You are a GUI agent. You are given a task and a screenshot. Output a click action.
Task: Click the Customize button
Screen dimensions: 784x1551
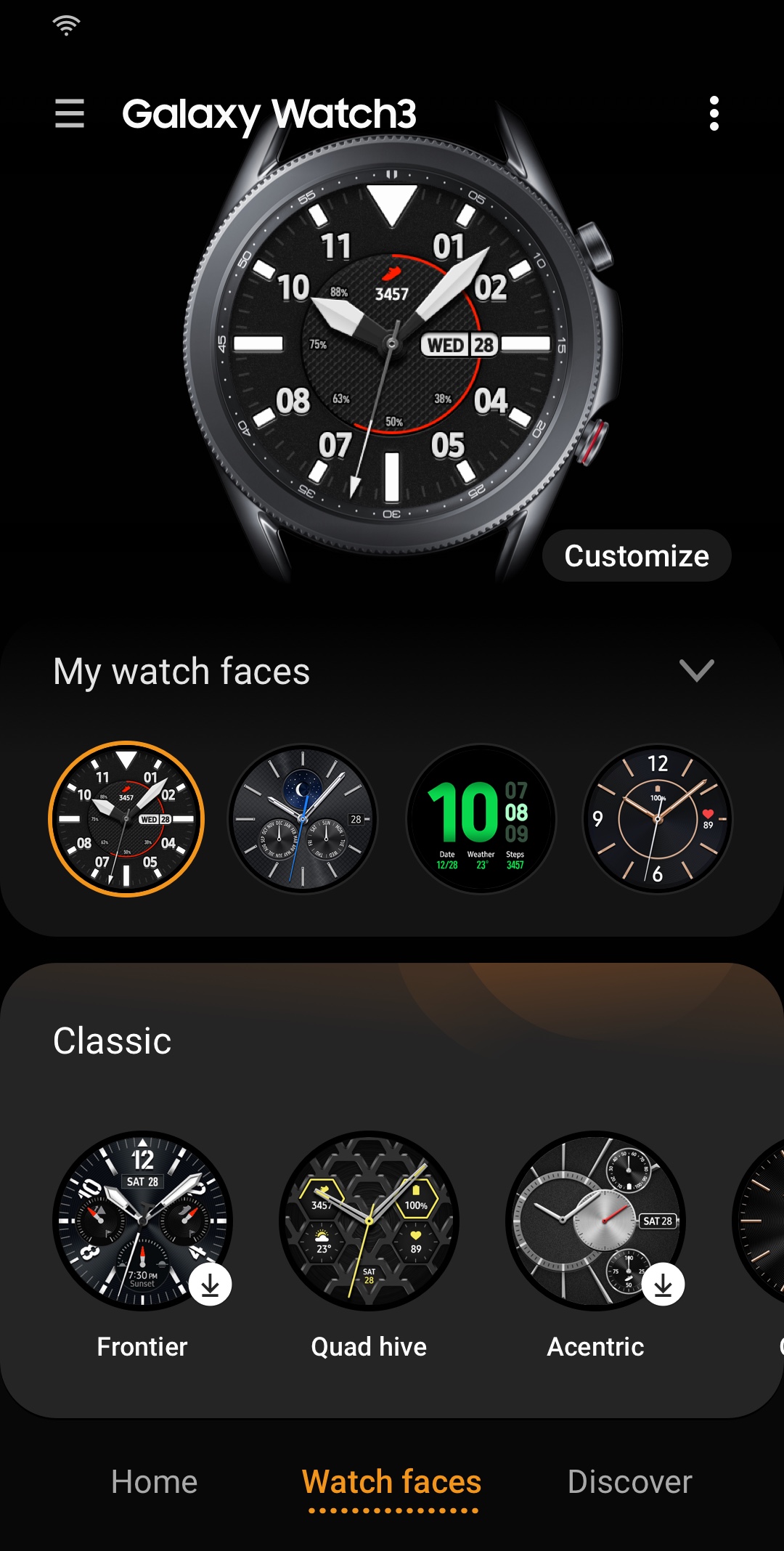[x=636, y=555]
